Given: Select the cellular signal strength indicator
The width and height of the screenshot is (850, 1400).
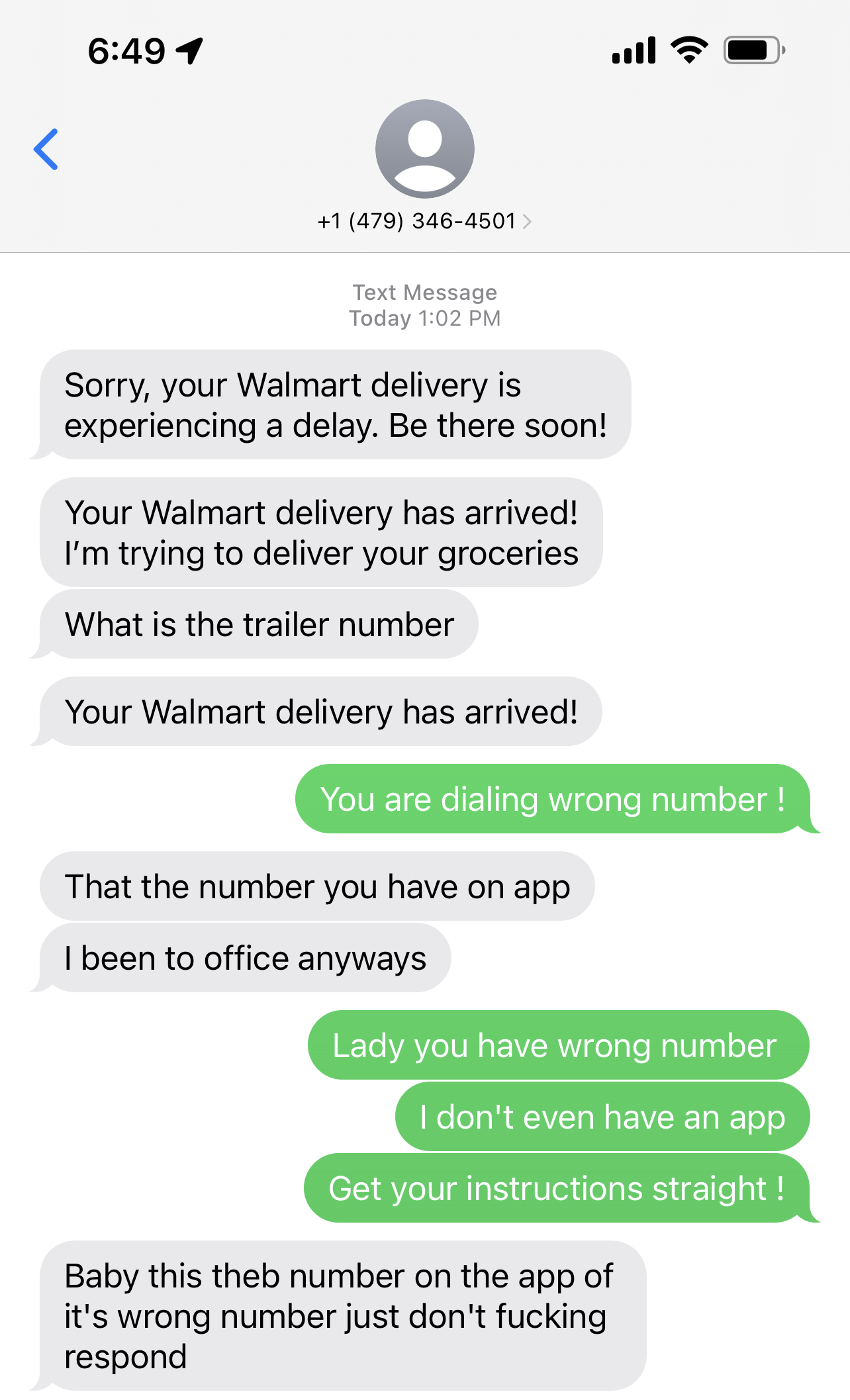Looking at the screenshot, I should 634,48.
